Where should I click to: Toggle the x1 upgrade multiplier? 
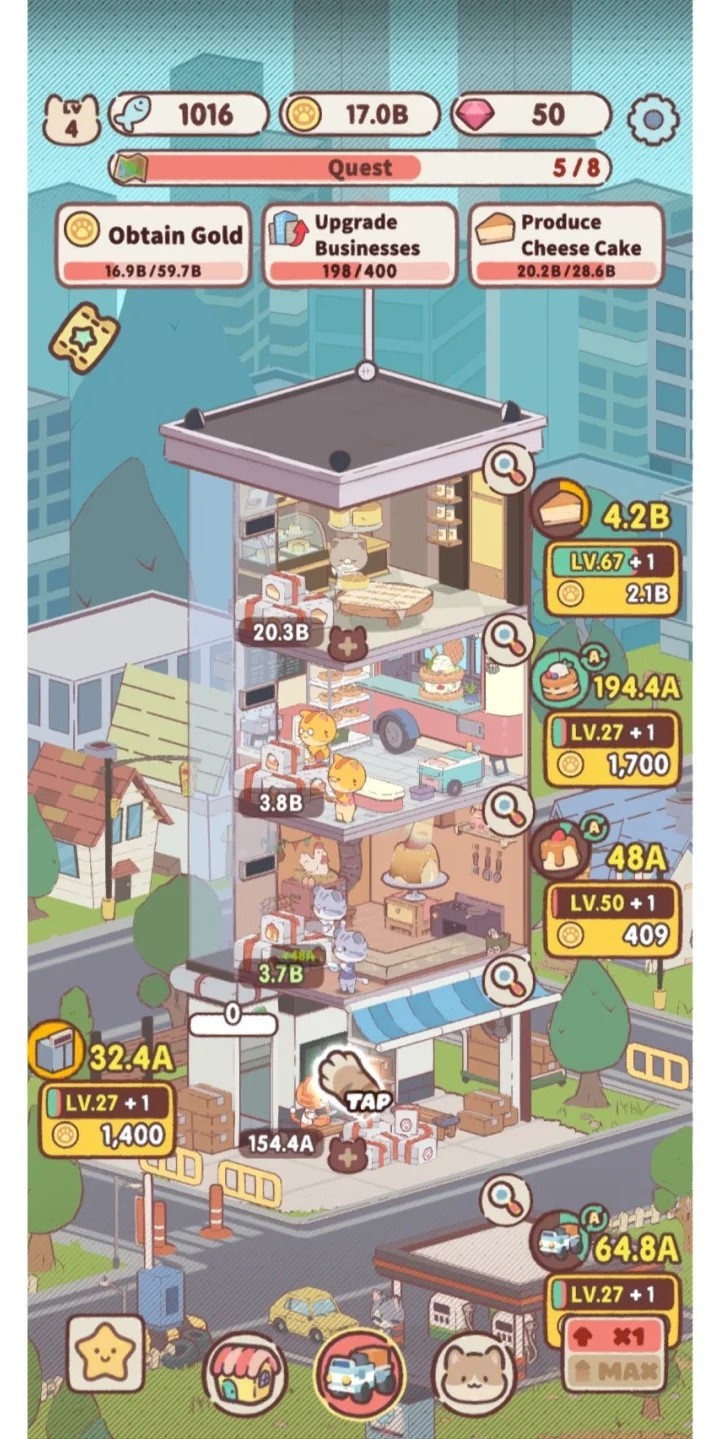616,1337
